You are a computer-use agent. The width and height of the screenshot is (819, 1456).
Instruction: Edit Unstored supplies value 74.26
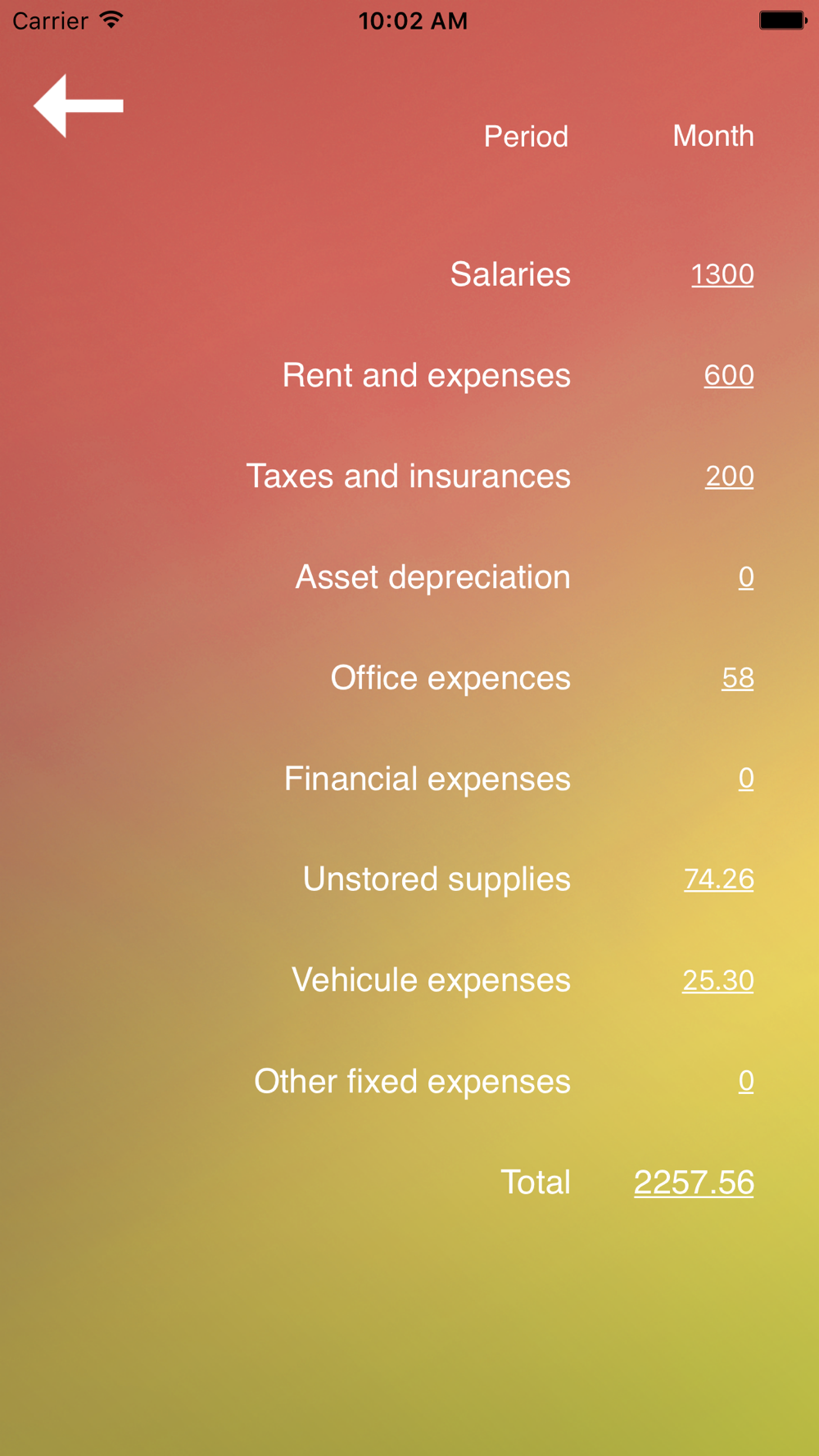click(718, 879)
